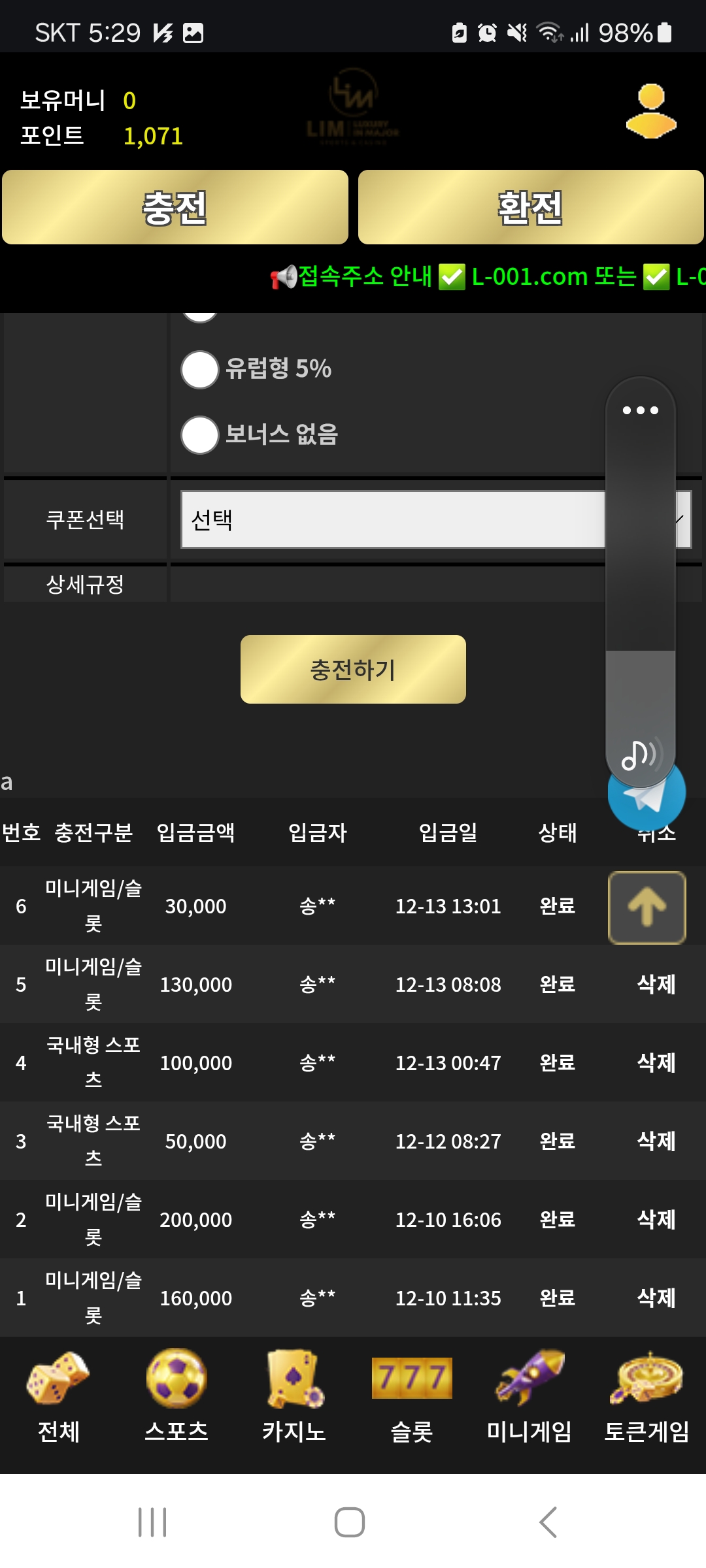Open the volume panel's three-dot menu
The height and width of the screenshot is (1568, 706).
point(640,410)
